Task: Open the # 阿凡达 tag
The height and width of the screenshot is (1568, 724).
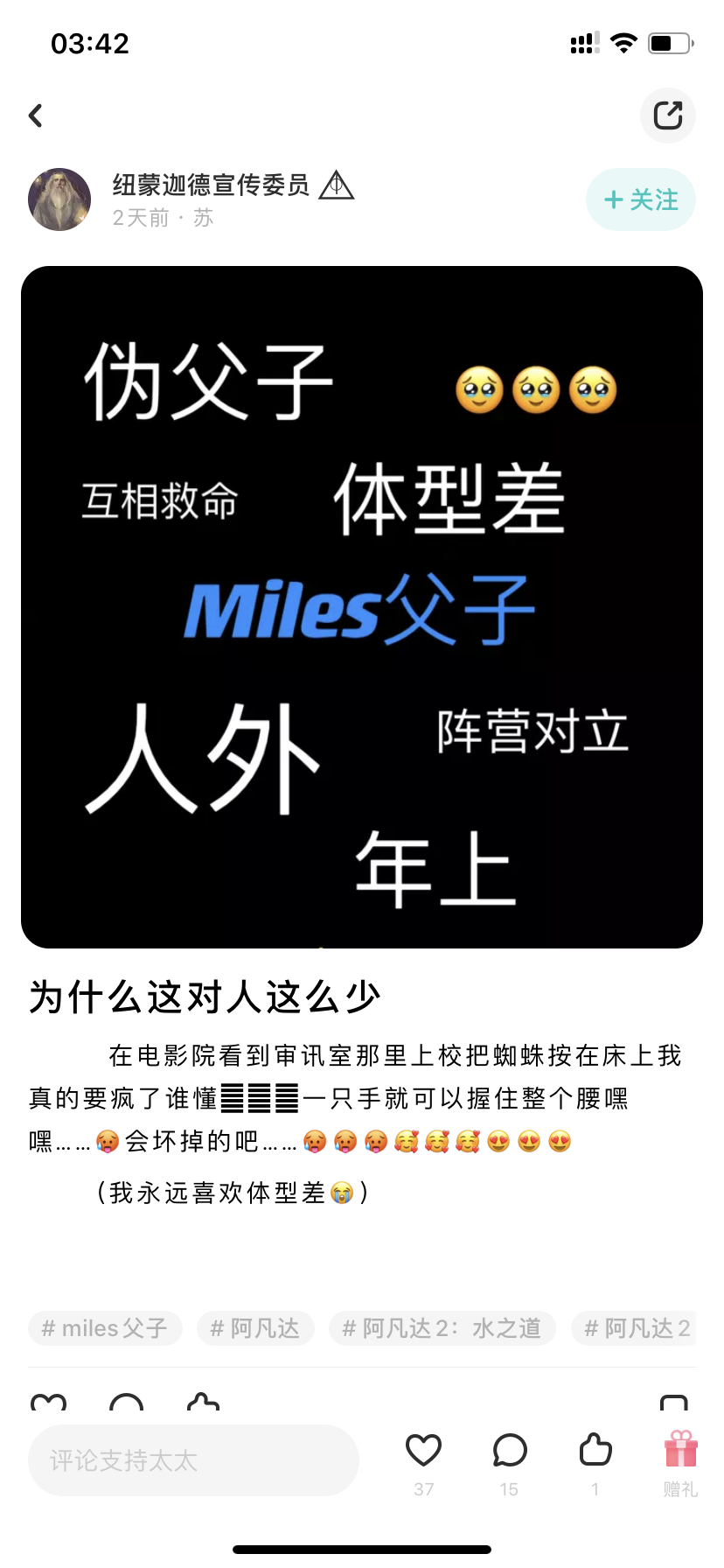Action: (255, 1328)
